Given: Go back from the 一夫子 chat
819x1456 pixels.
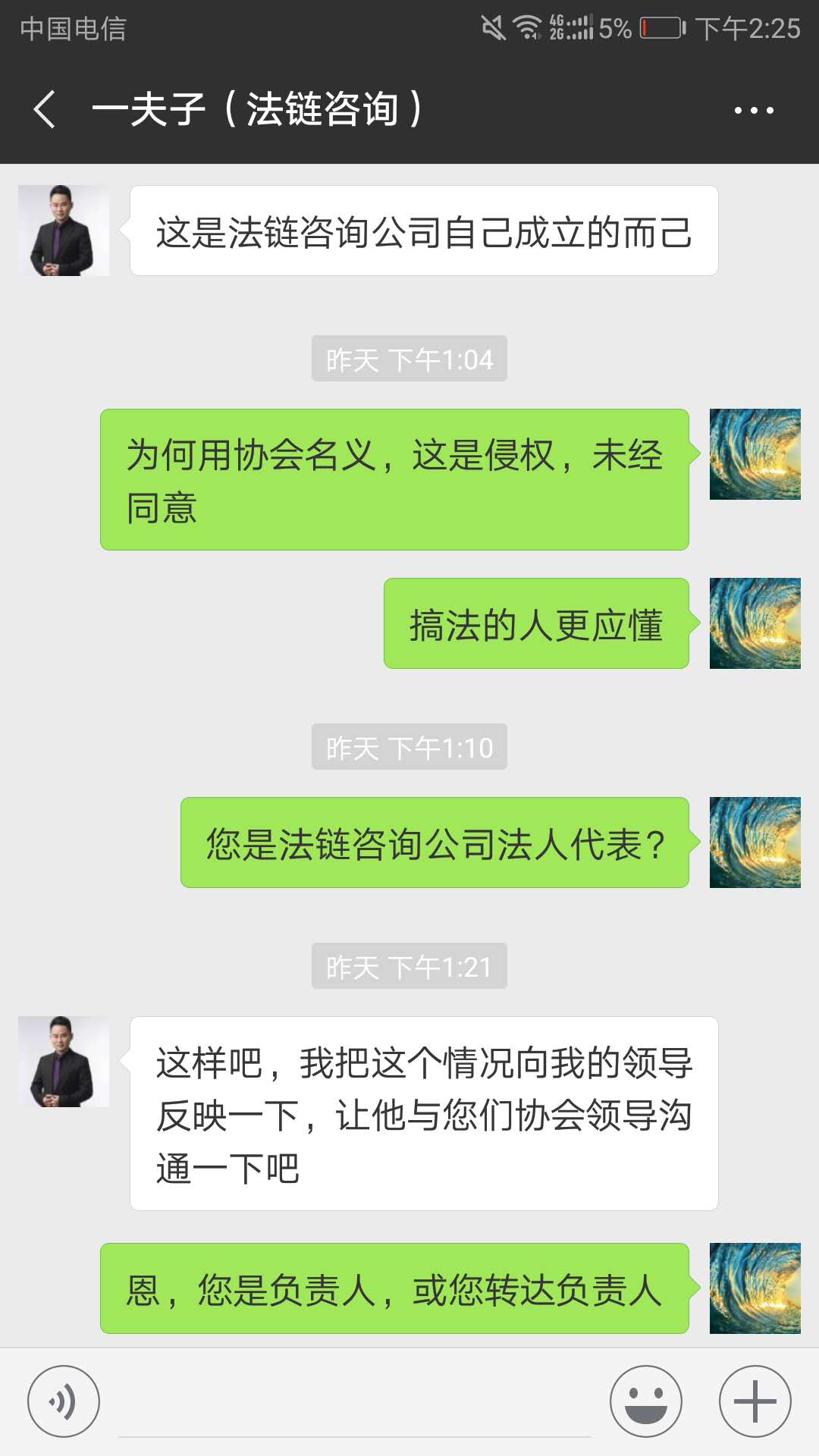Looking at the screenshot, I should (x=44, y=109).
